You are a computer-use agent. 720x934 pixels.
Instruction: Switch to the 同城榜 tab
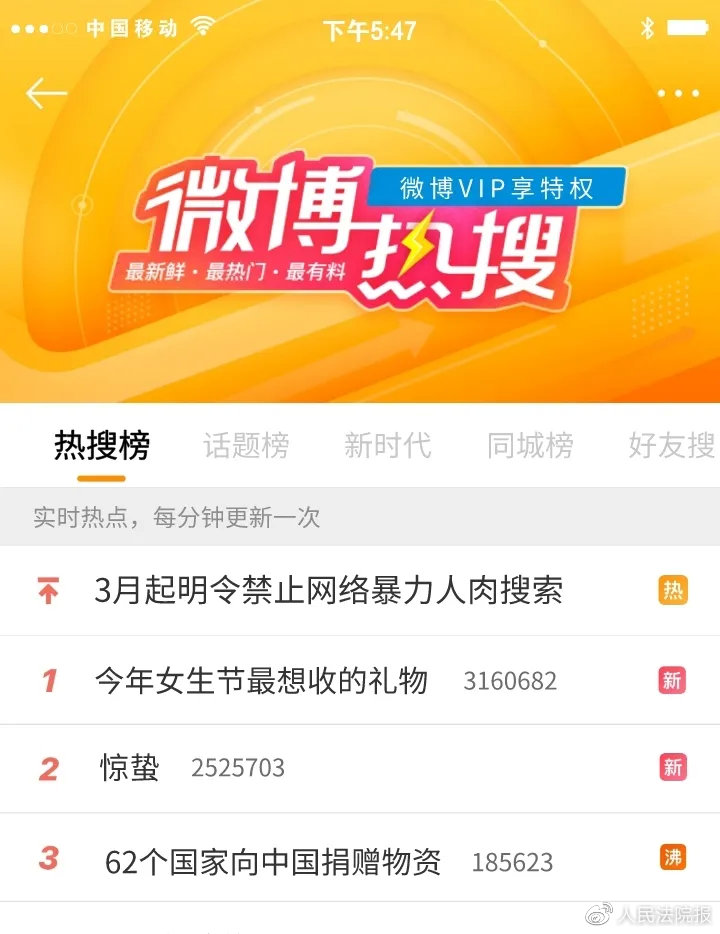528,447
